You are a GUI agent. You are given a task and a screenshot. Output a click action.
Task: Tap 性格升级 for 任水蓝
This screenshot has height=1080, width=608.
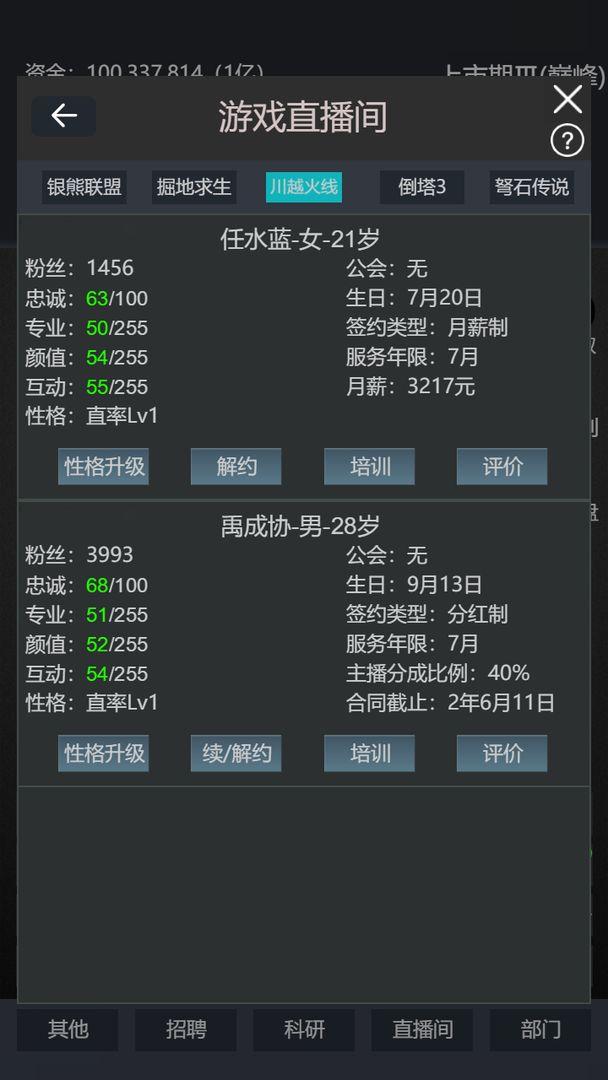pos(104,467)
